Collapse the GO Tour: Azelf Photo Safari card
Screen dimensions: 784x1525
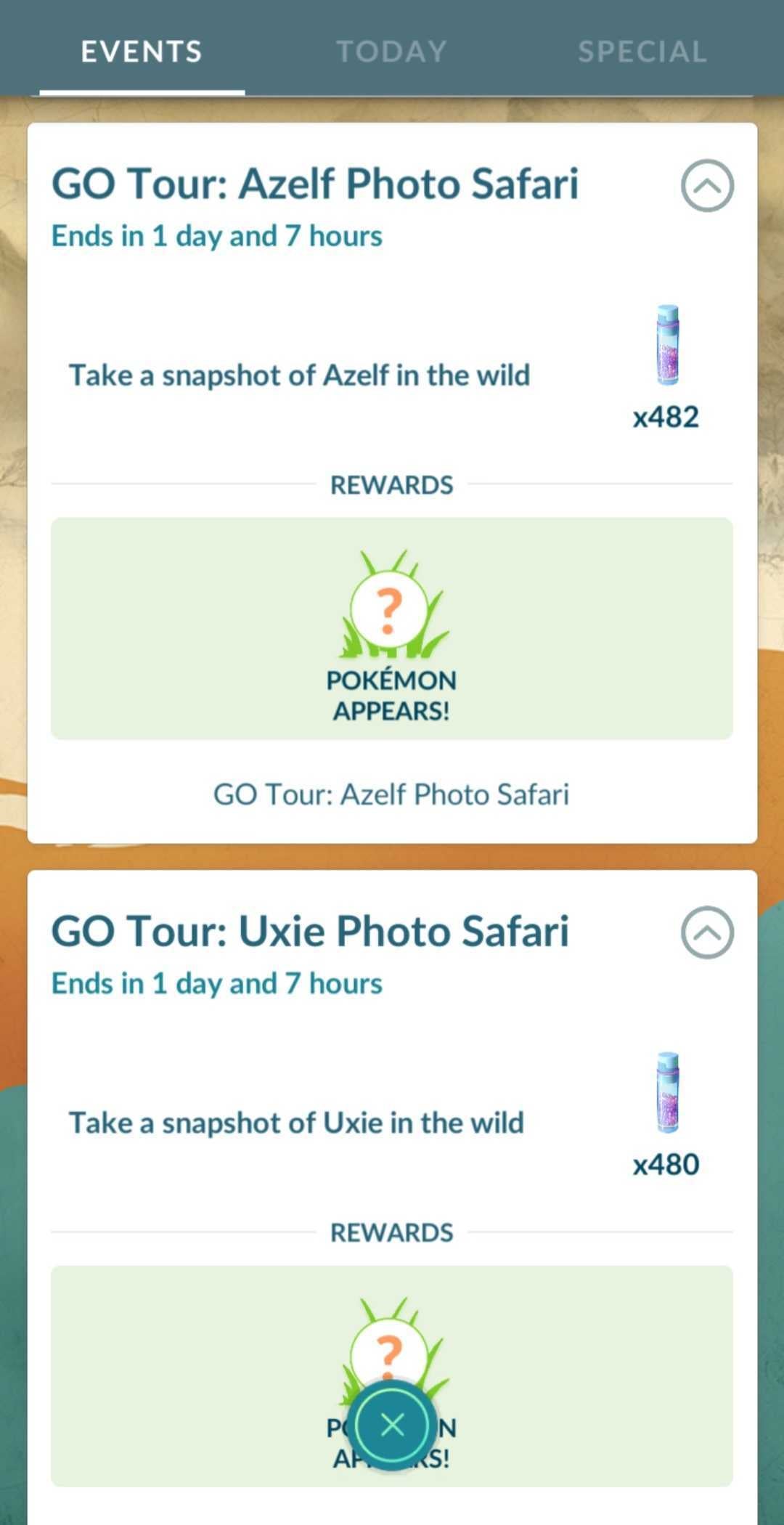[706, 185]
